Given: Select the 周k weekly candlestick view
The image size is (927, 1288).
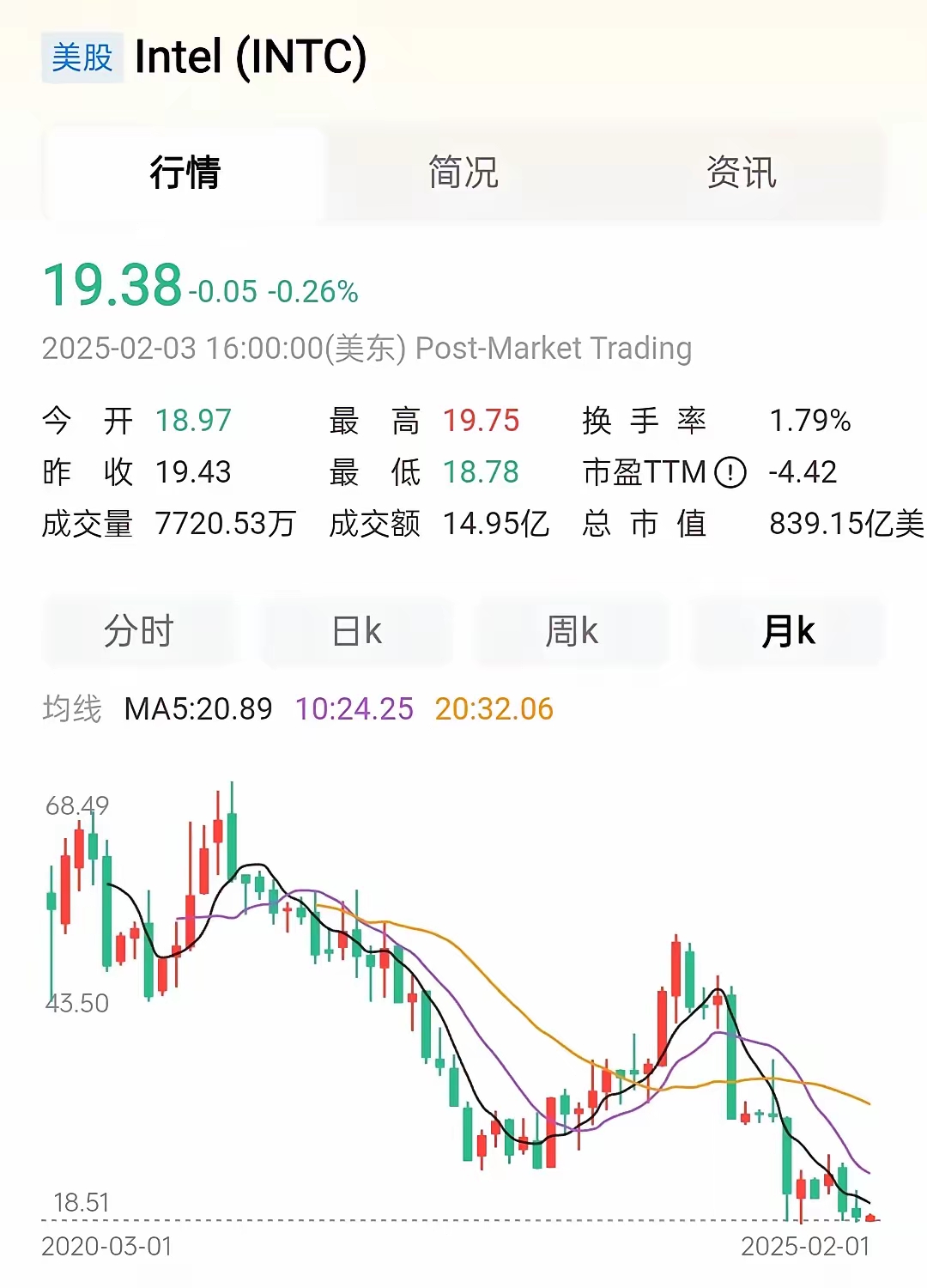Looking at the screenshot, I should point(572,631).
